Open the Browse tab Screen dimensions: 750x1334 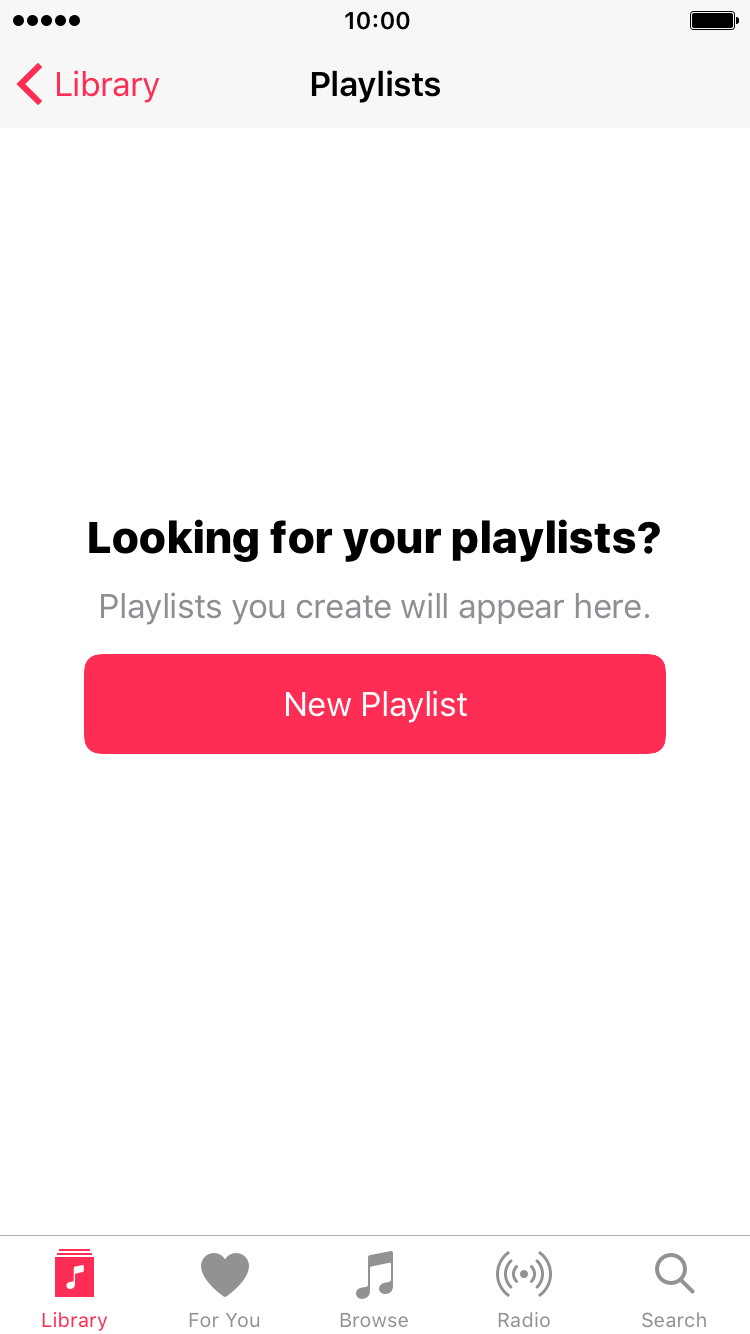coord(374,1290)
